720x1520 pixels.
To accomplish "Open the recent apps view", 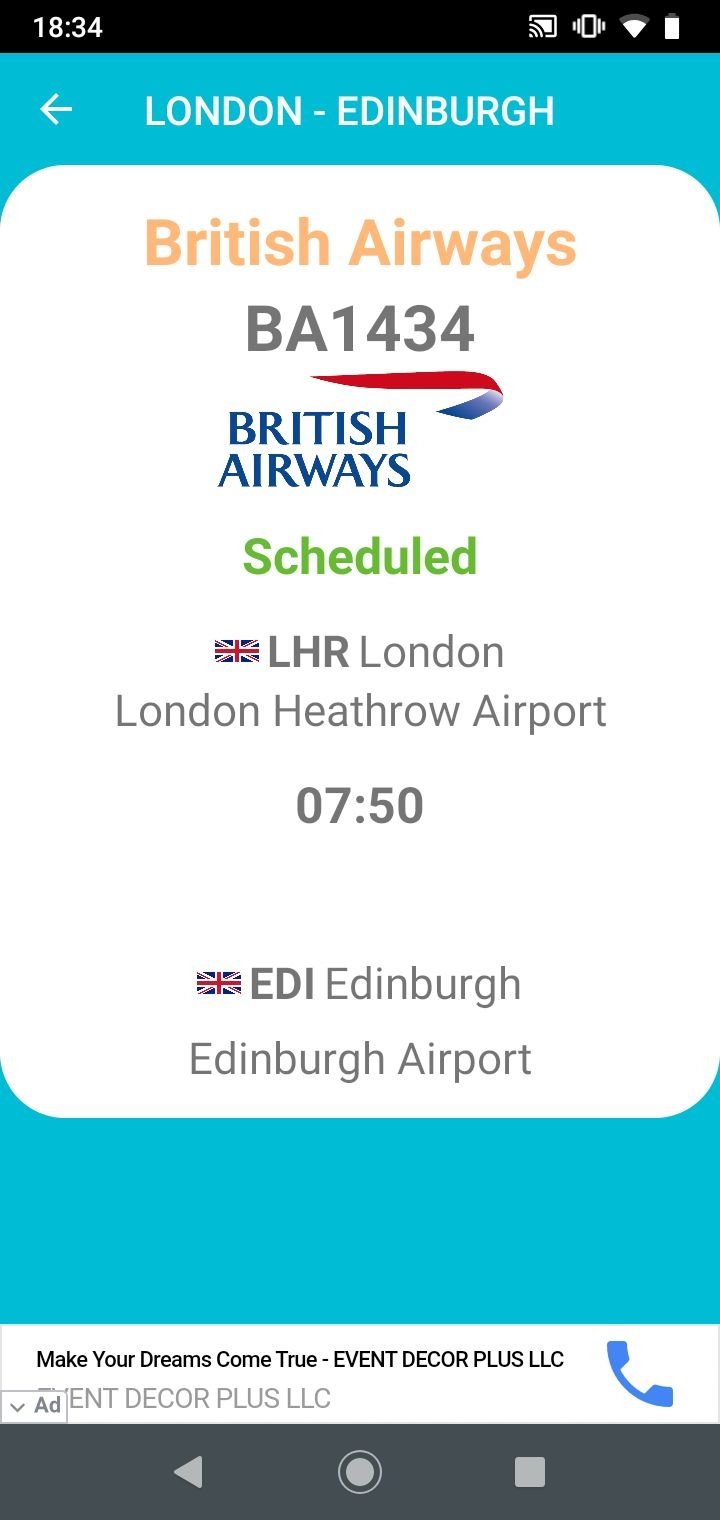I will [530, 1472].
